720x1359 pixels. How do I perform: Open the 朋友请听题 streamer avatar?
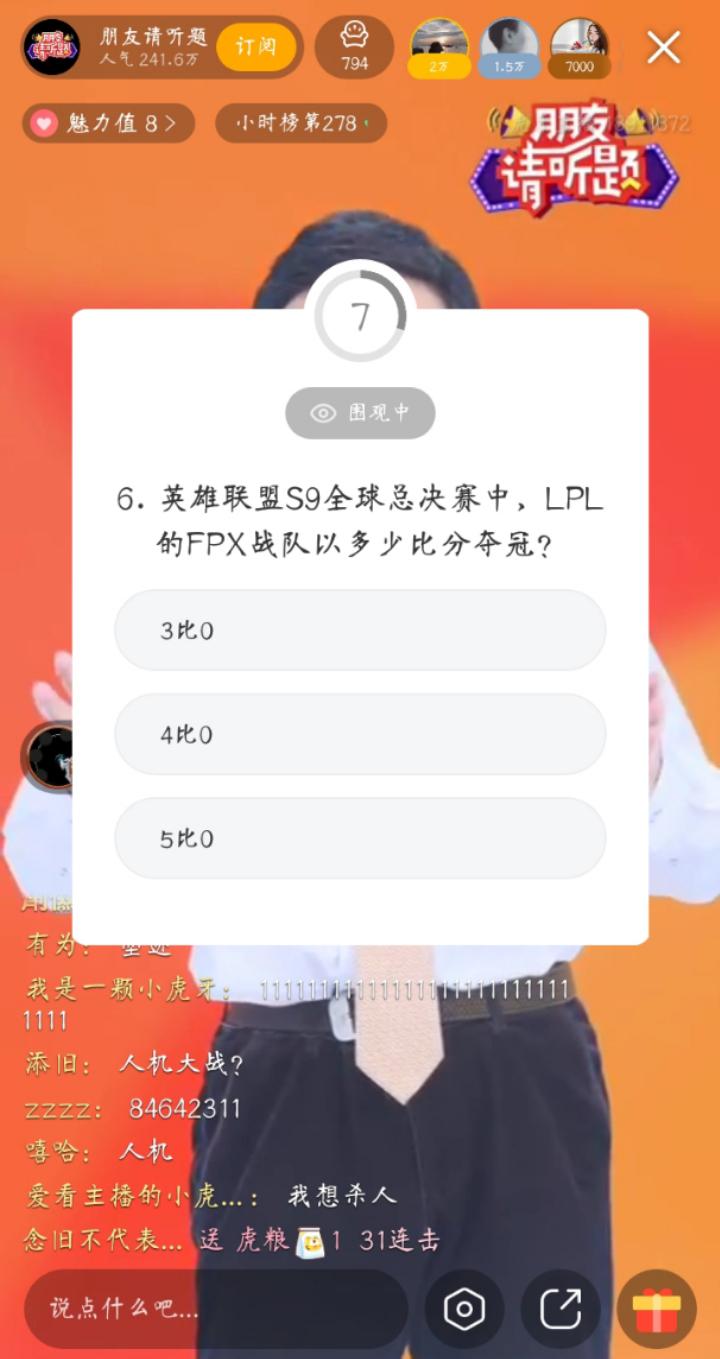[52, 47]
